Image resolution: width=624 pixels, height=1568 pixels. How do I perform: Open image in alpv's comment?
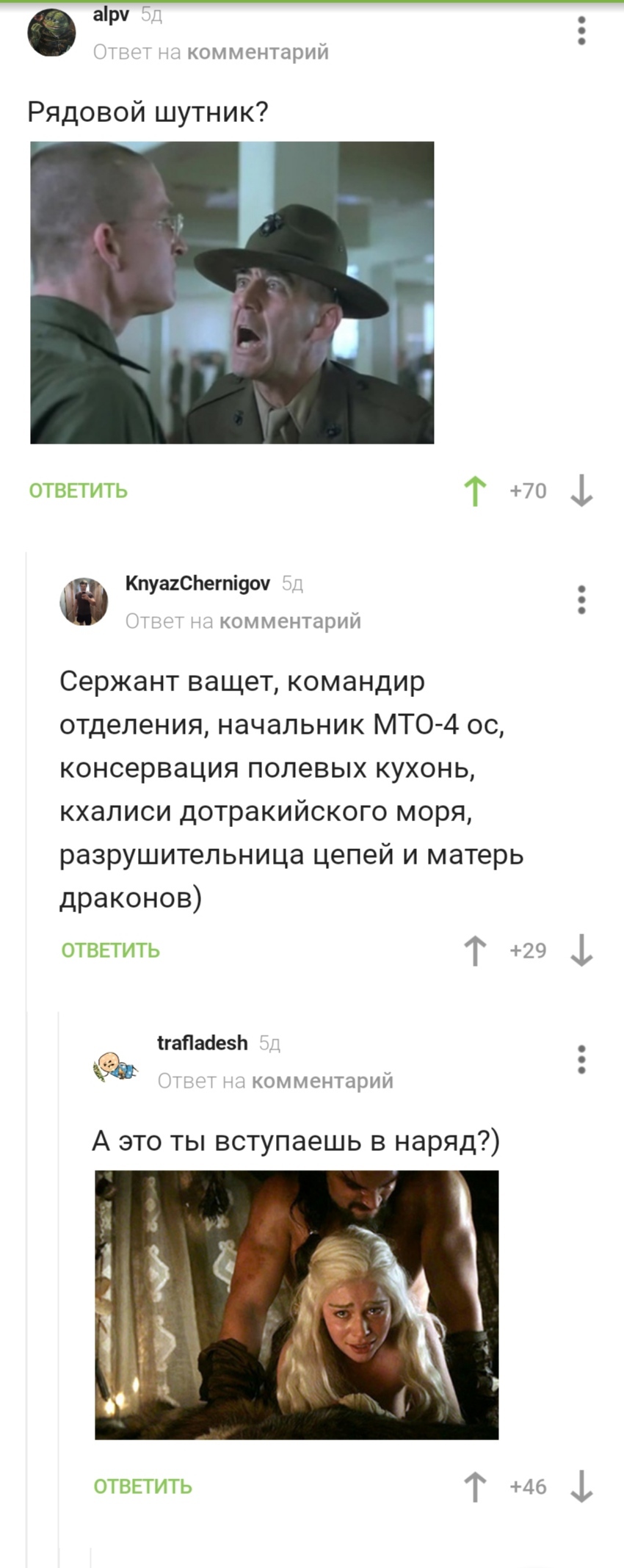tap(232, 292)
